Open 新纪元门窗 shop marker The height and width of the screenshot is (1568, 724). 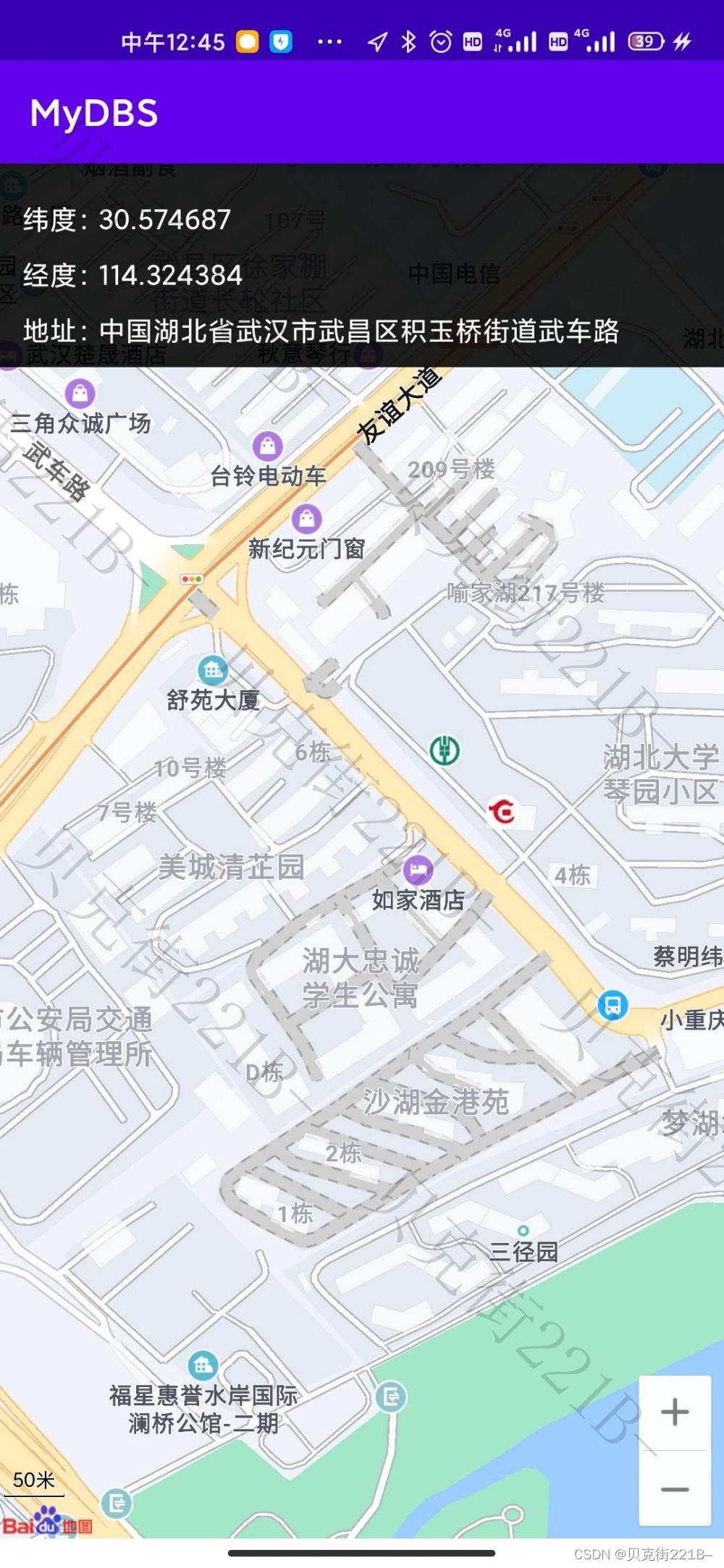[306, 518]
